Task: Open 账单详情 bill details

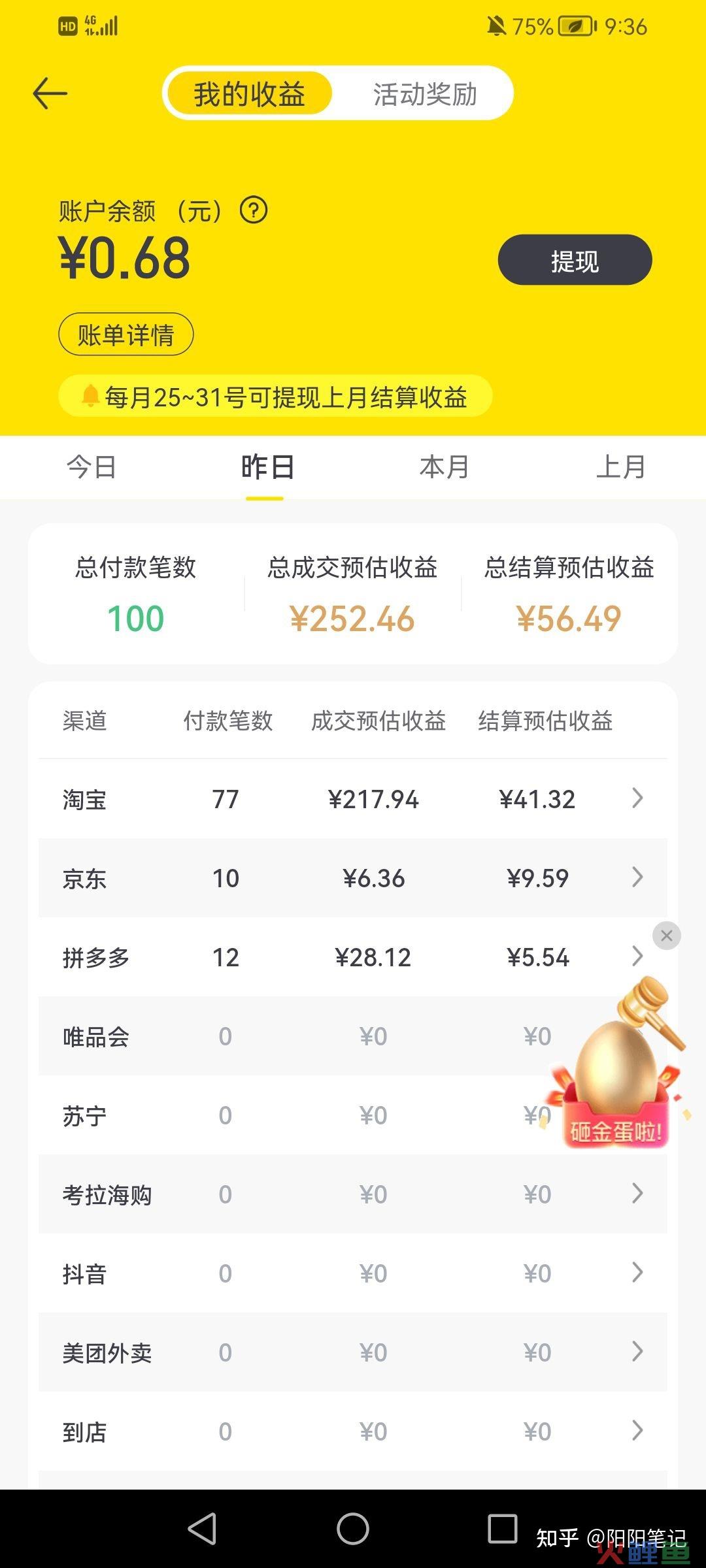Action: [126, 335]
